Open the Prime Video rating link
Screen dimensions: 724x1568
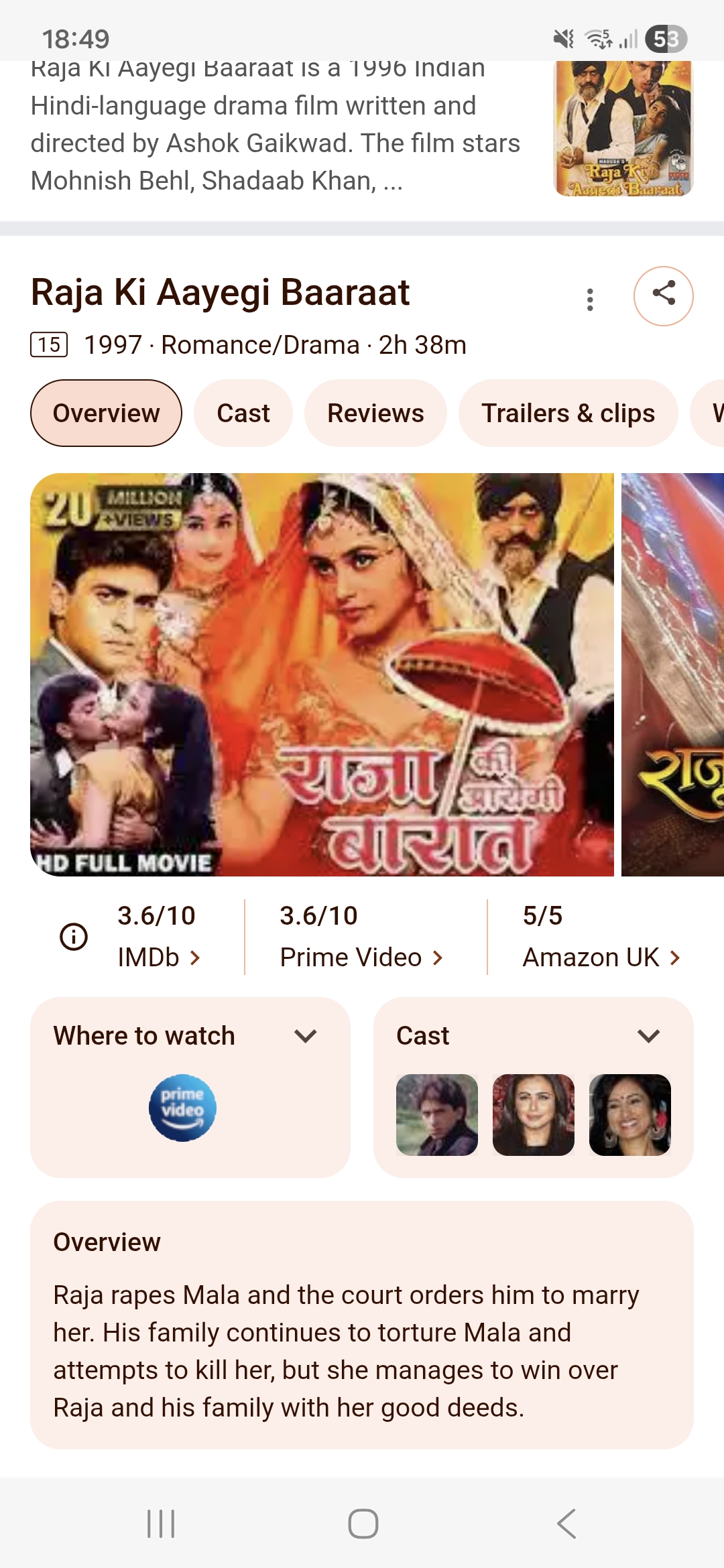click(x=361, y=937)
